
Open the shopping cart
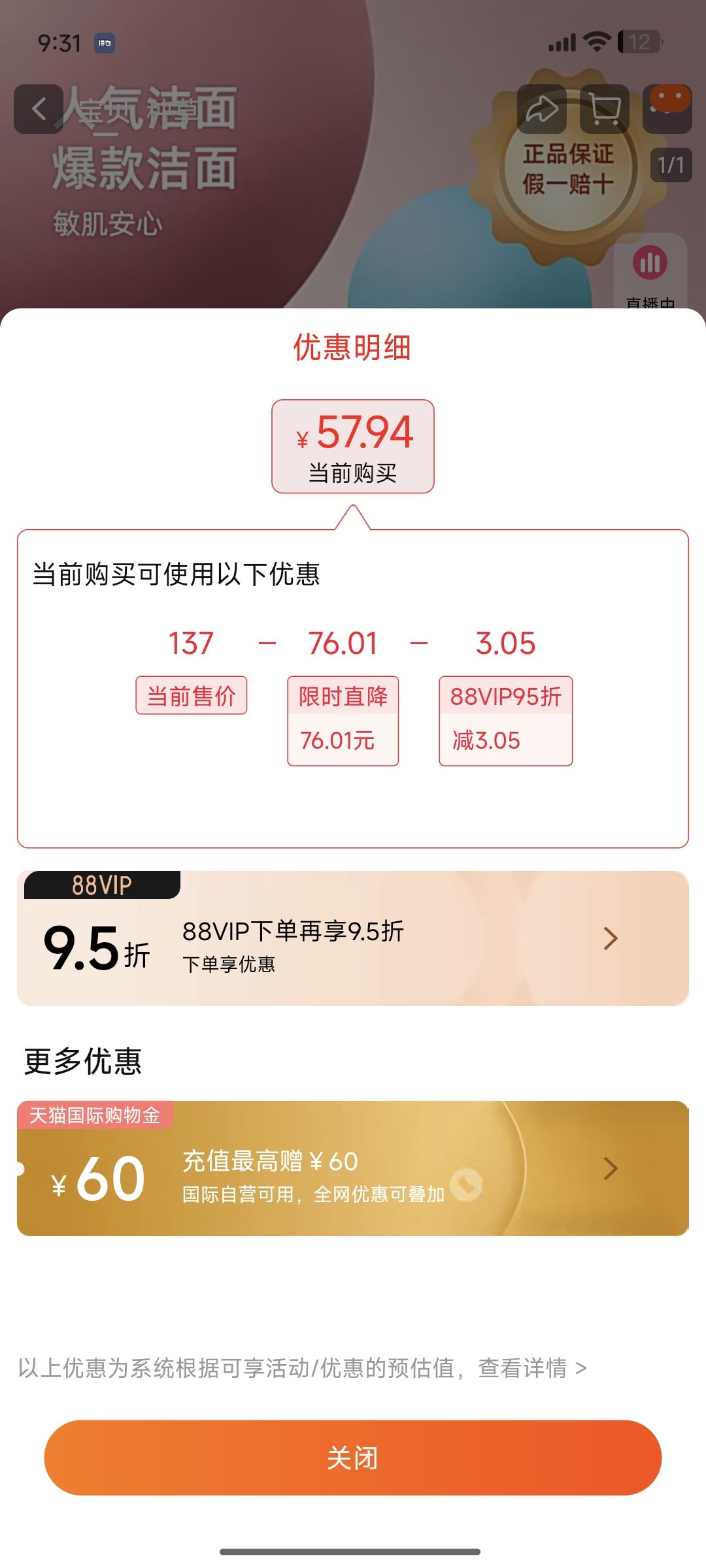pyautogui.click(x=604, y=109)
